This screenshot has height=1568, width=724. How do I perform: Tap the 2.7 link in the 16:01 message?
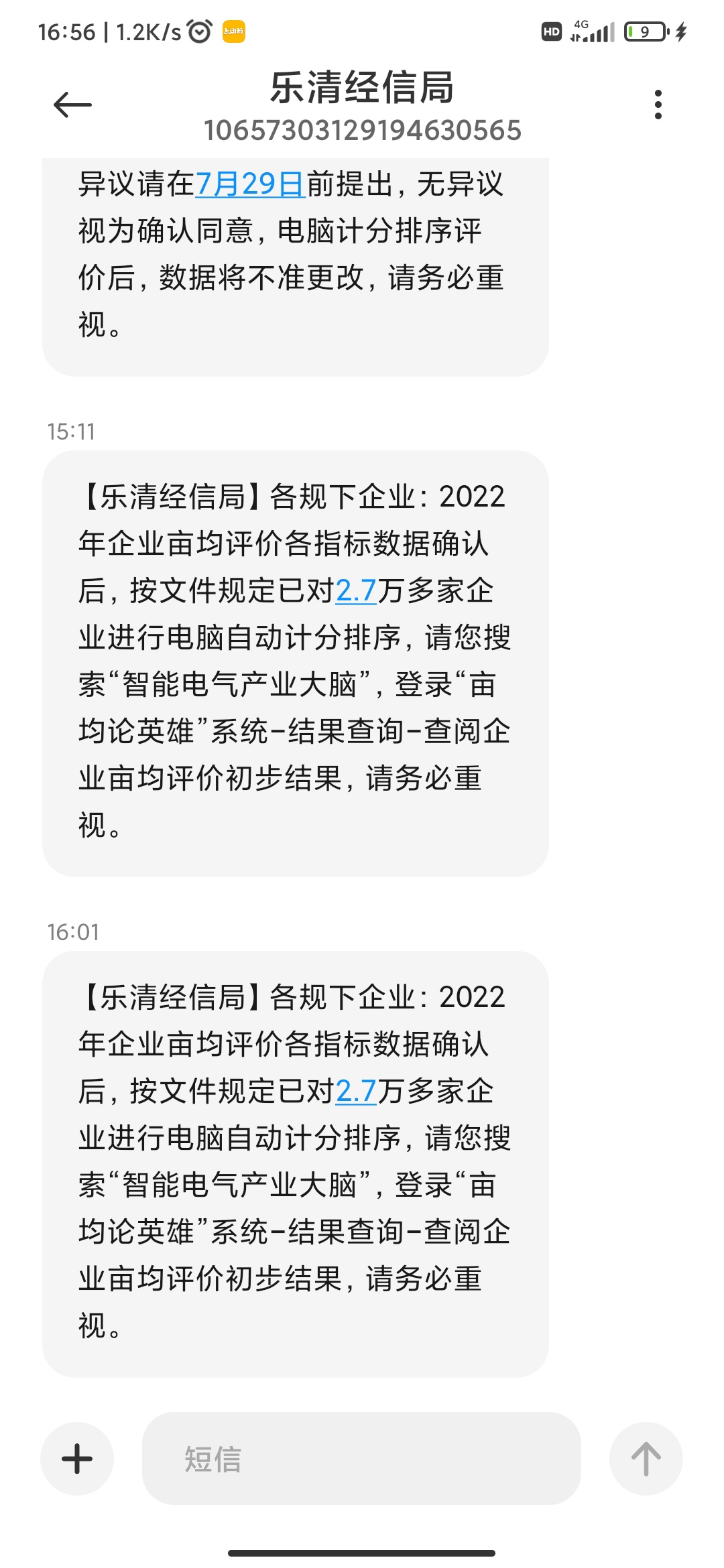(355, 1092)
